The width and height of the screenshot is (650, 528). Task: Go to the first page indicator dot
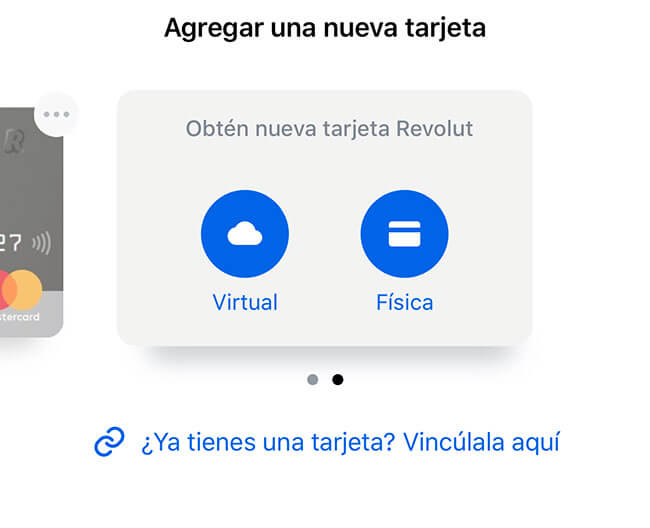coord(313,380)
